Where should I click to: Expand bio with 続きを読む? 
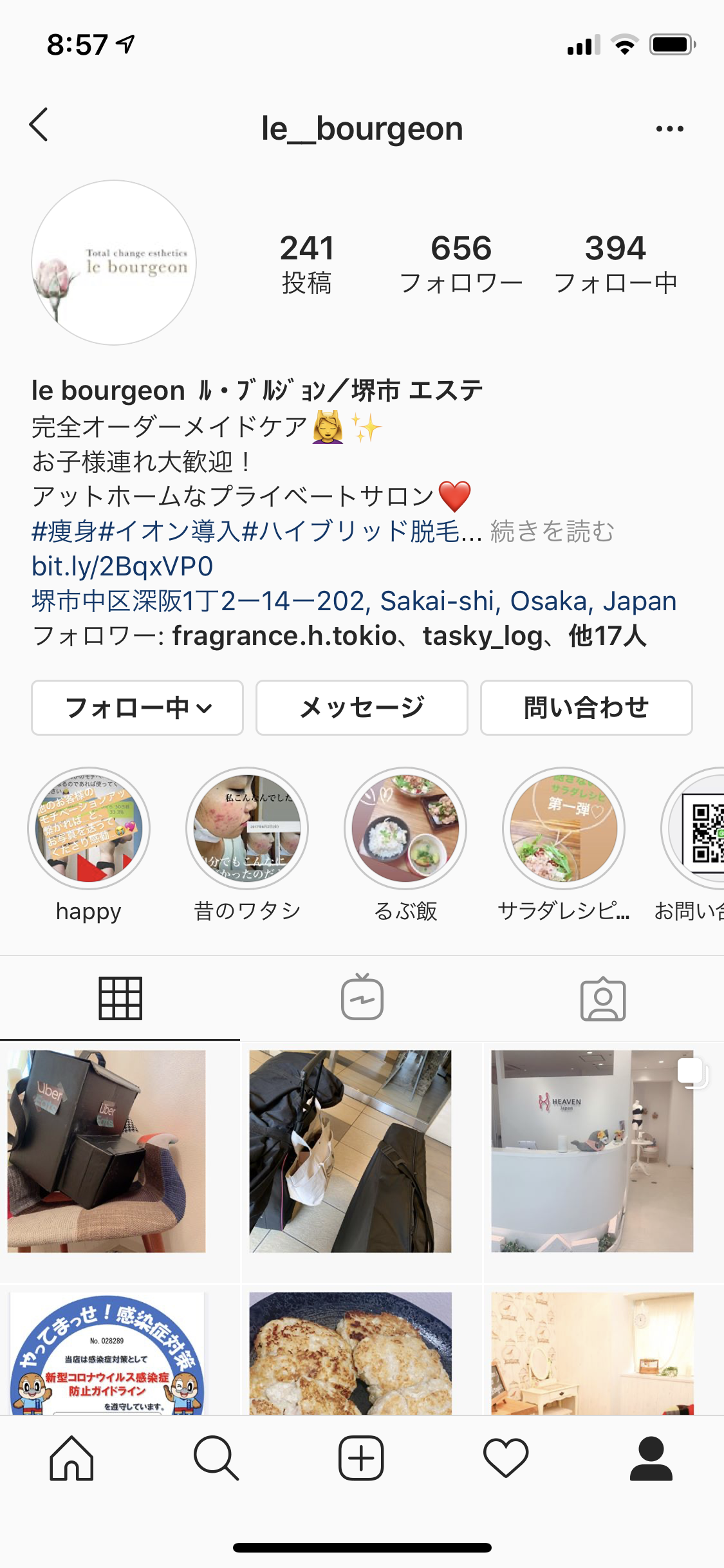[x=552, y=532]
